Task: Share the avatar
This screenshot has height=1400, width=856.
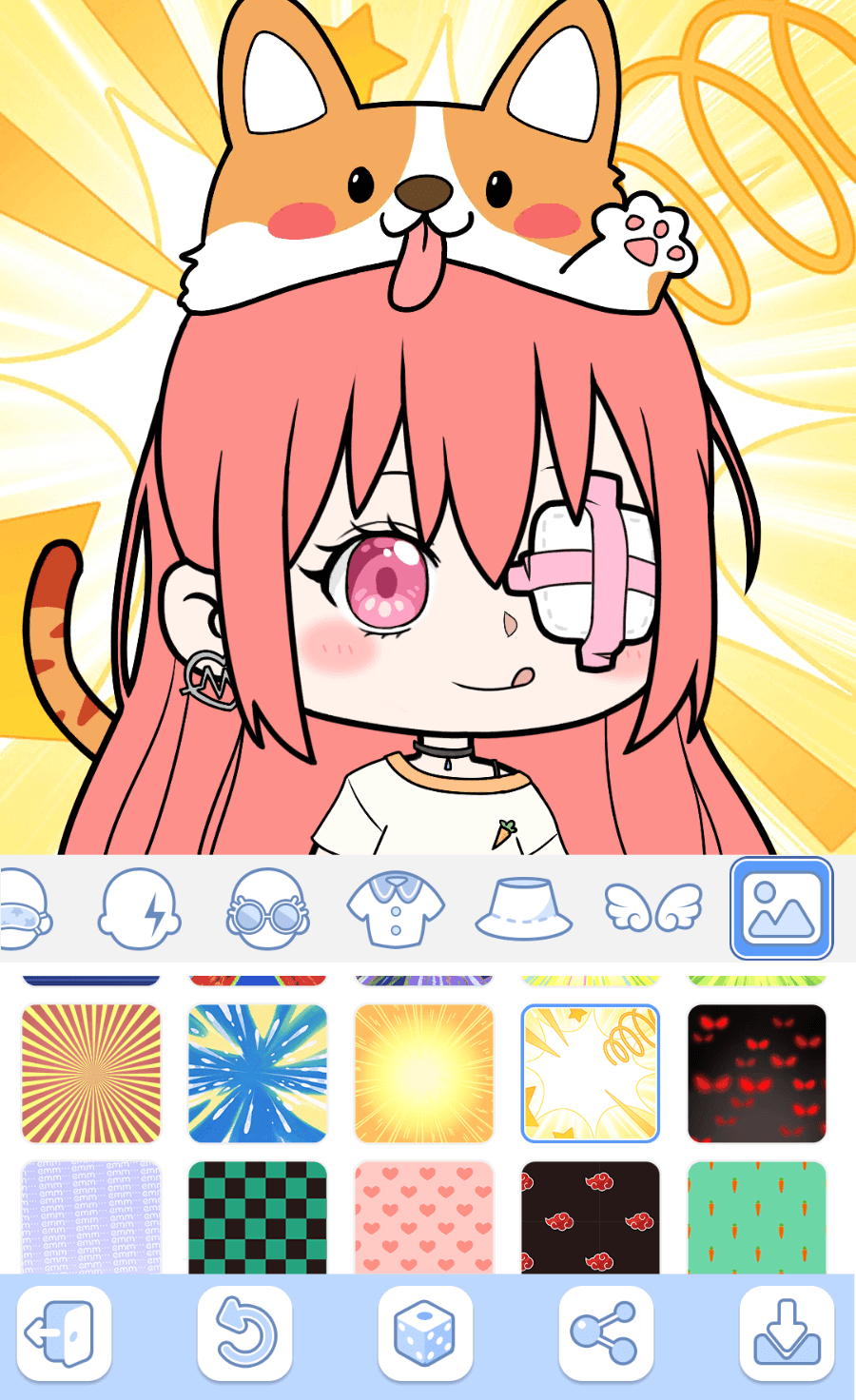Action: (606, 1333)
